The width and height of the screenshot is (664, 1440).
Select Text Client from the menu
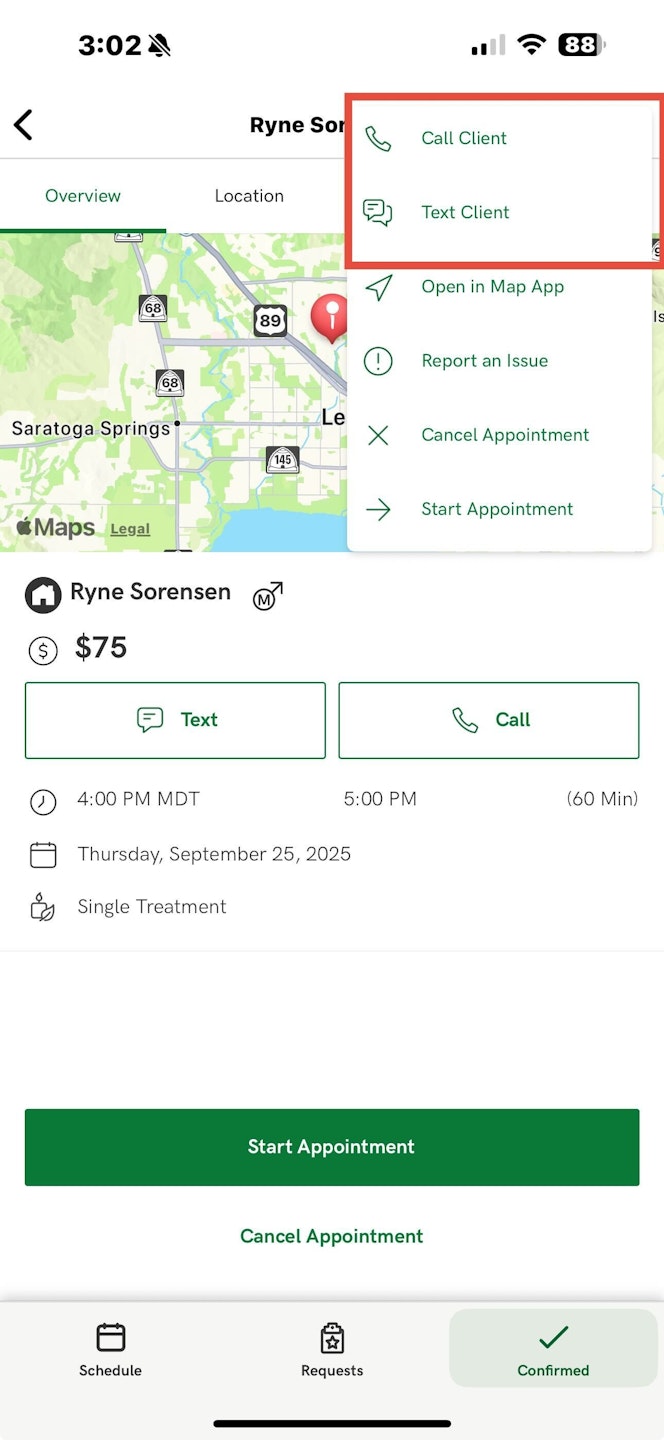pos(465,212)
